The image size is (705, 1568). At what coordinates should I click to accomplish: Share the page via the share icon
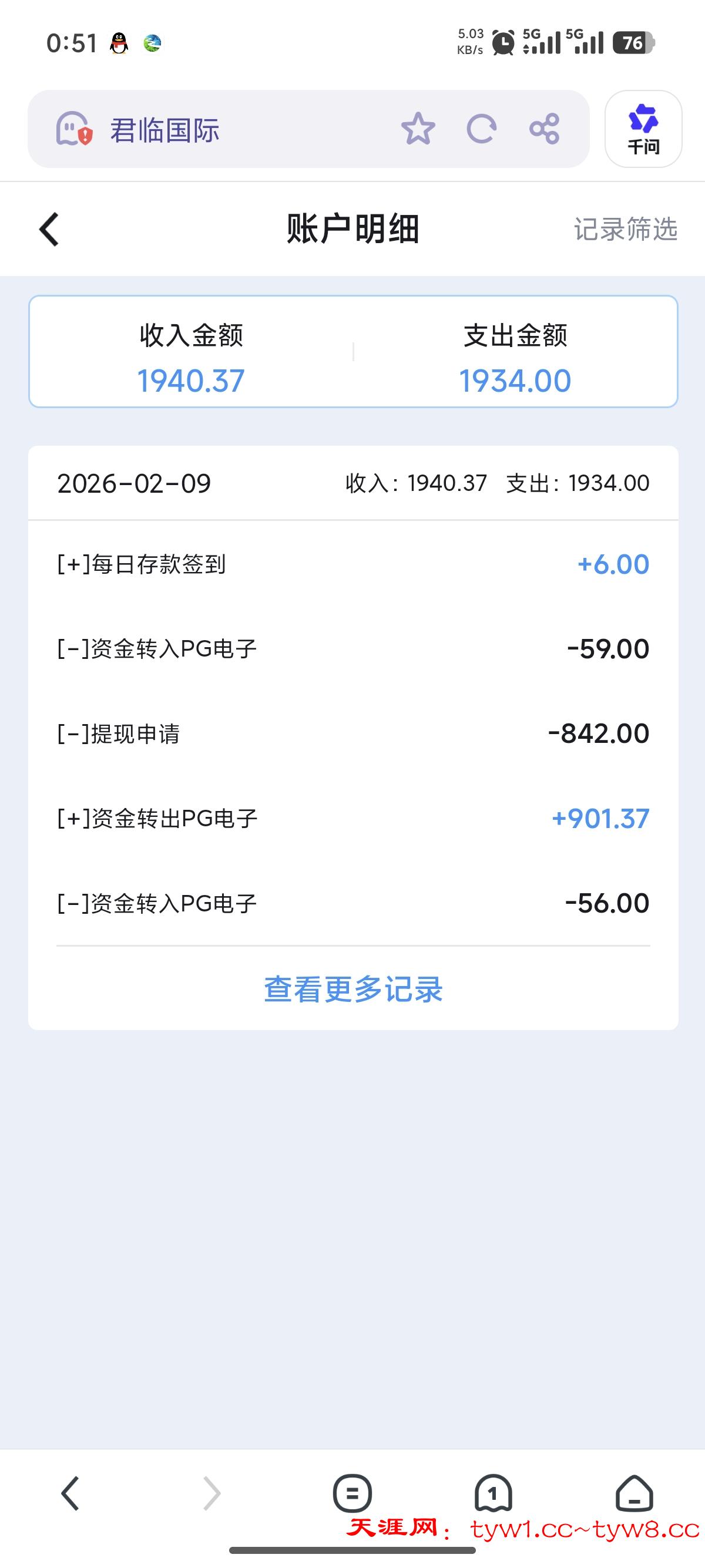[546, 129]
